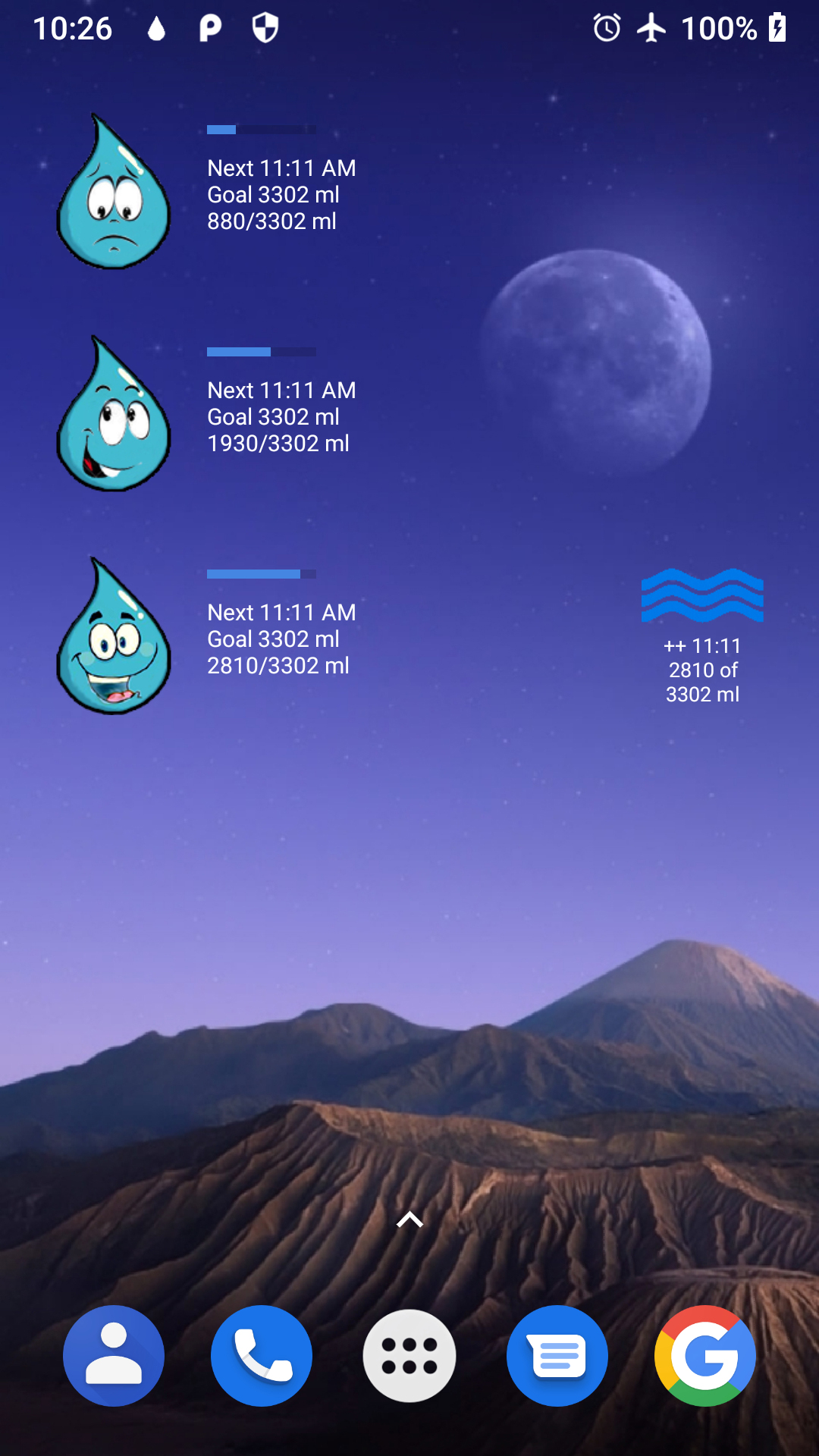Open the all apps grid button
Image resolution: width=819 pixels, height=1456 pixels.
pyautogui.click(x=409, y=1356)
